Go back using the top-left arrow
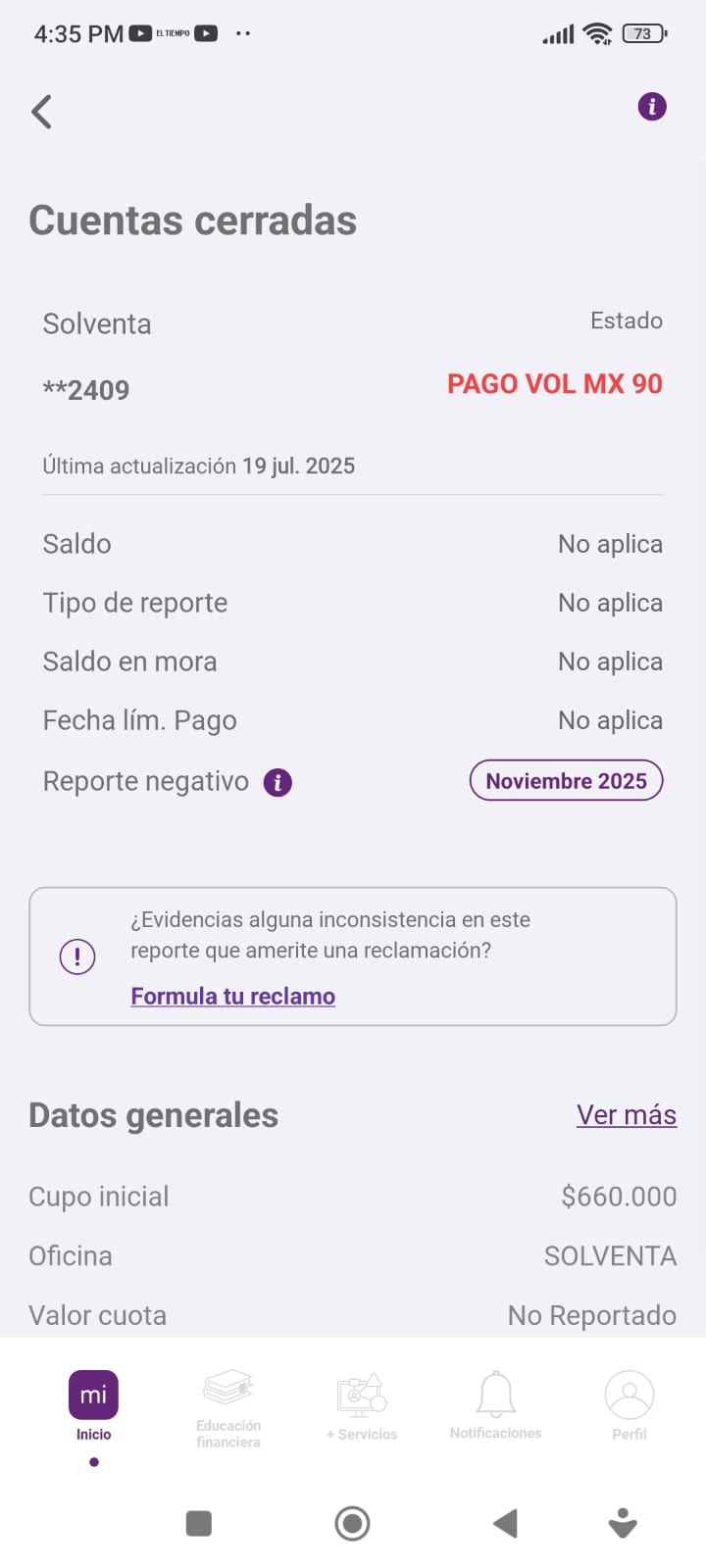The width and height of the screenshot is (706, 1568). 41,112
